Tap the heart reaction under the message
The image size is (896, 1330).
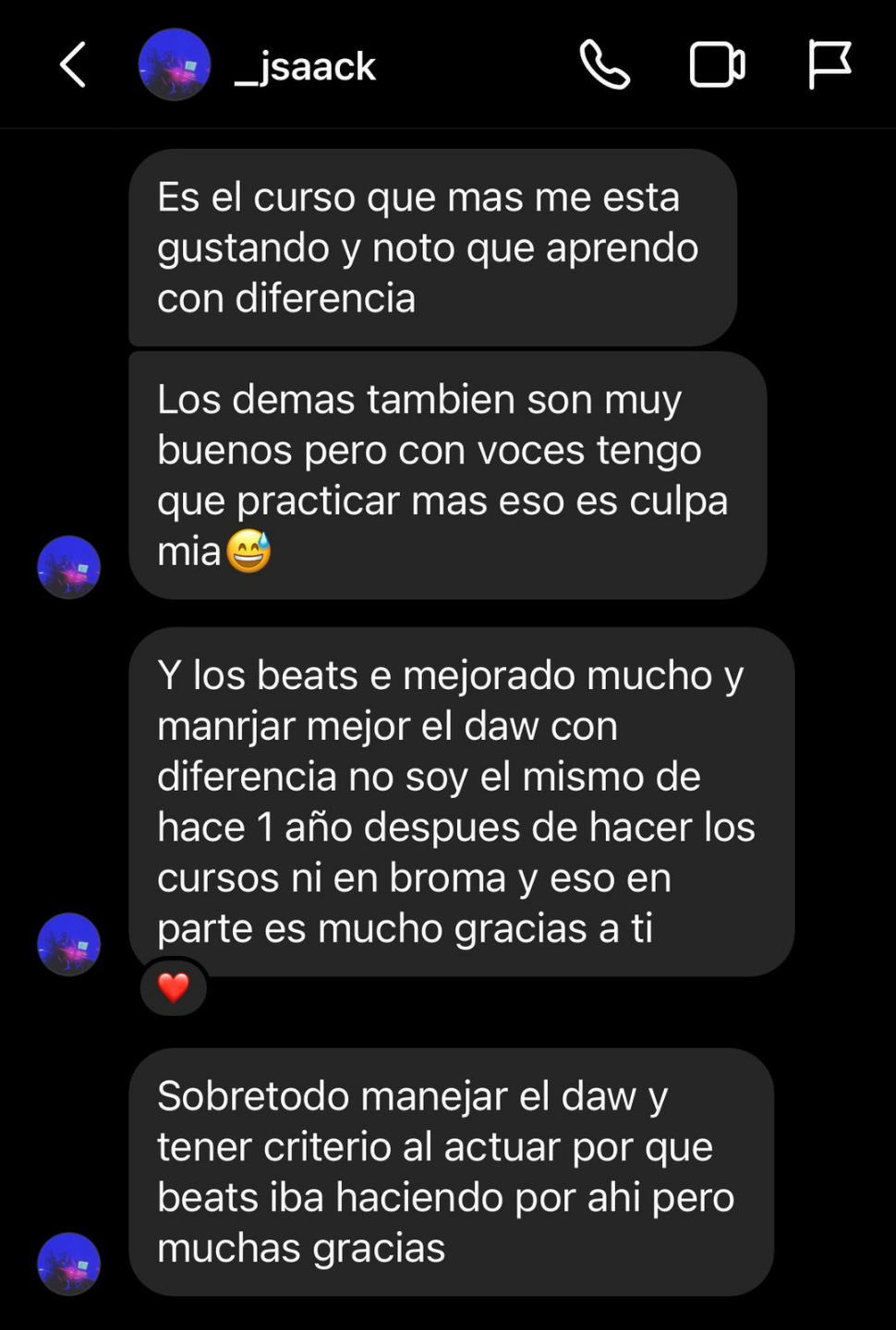tap(174, 987)
